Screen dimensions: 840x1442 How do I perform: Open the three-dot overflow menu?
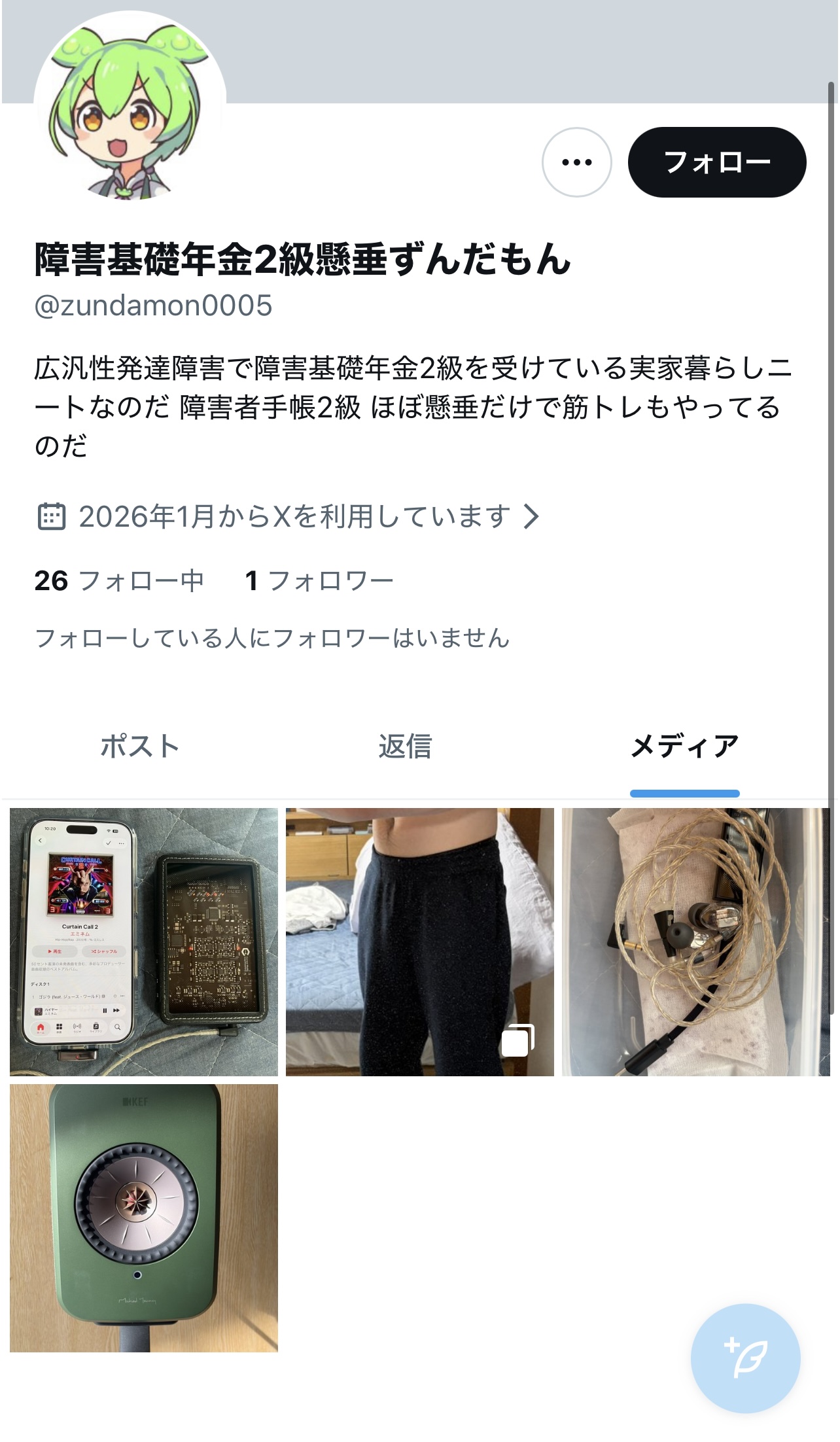(x=576, y=162)
